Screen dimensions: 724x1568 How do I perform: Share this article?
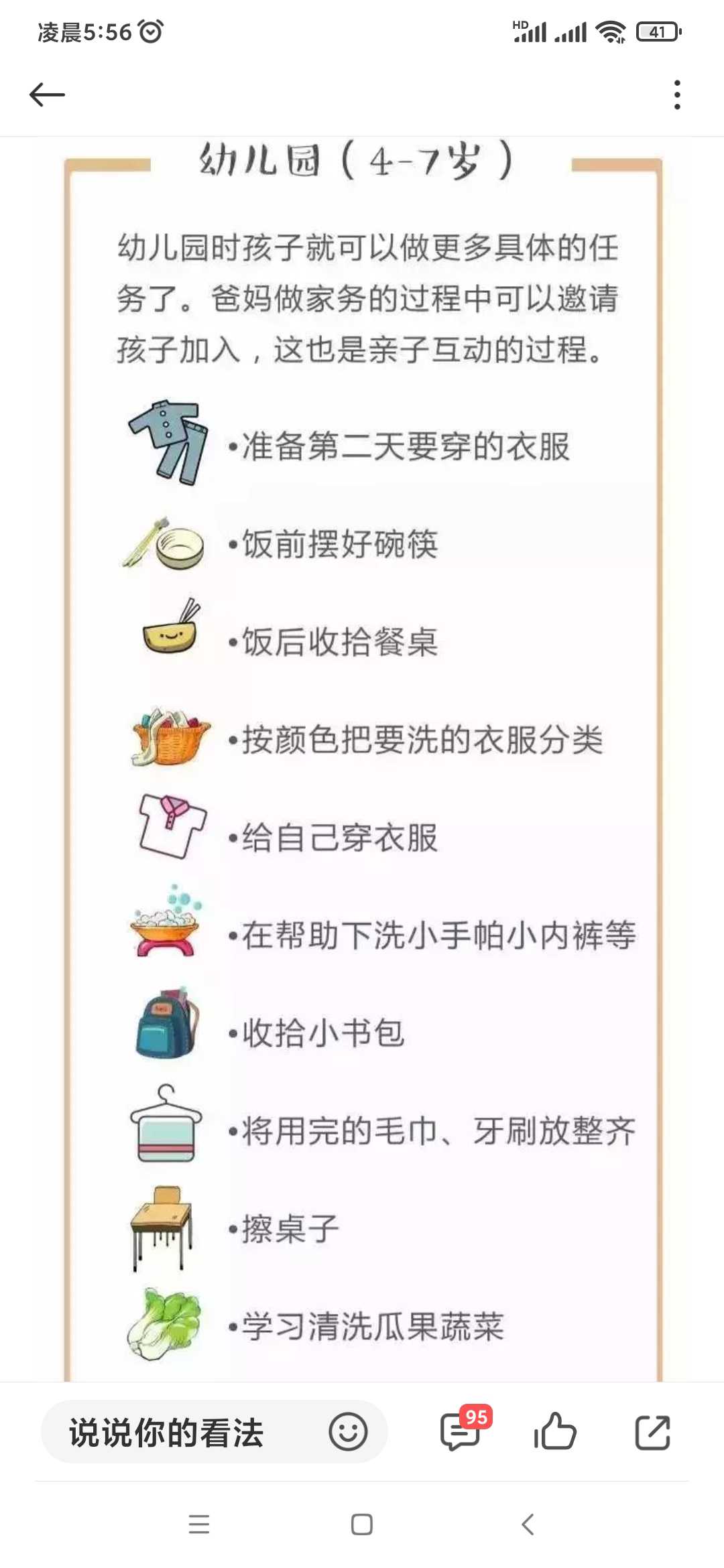(652, 1433)
